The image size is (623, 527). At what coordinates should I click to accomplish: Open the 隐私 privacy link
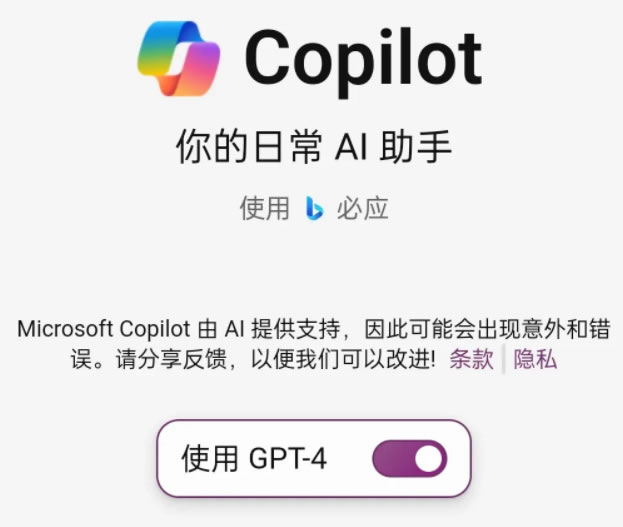click(535, 360)
